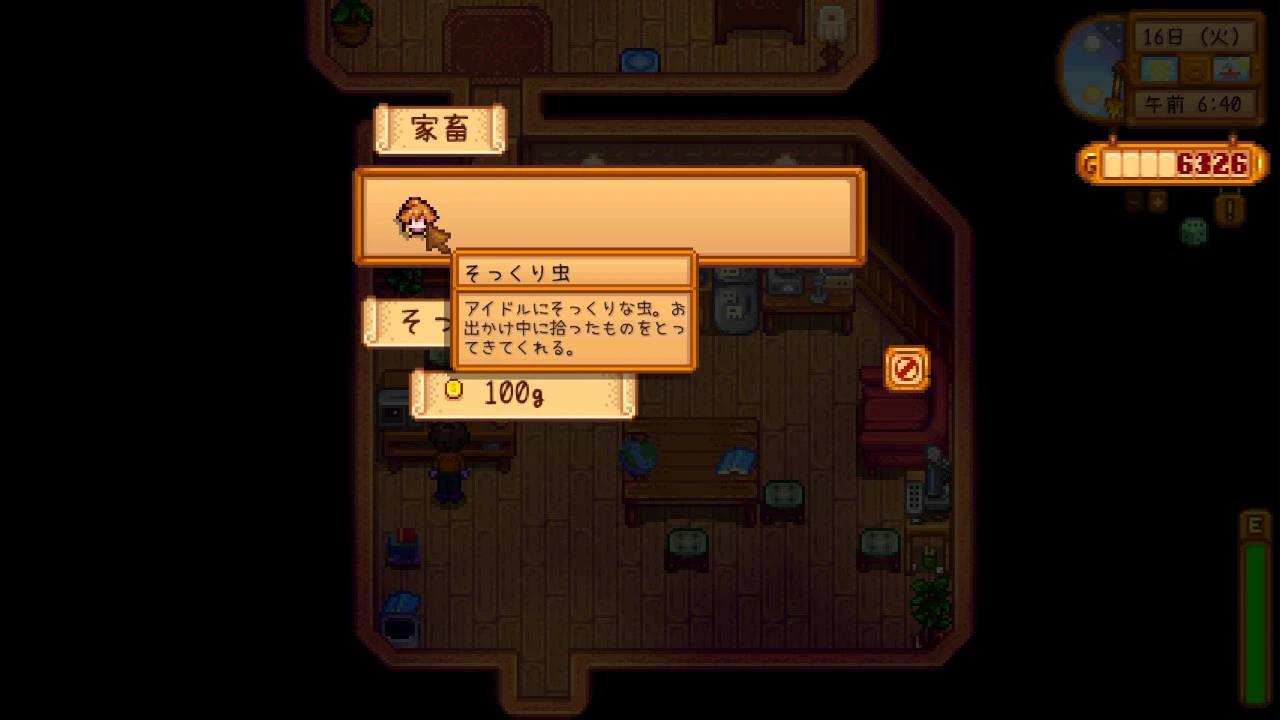The height and width of the screenshot is (720, 1280).
Task: Tap the zoom in plus button
Action: pyautogui.click(x=1157, y=202)
